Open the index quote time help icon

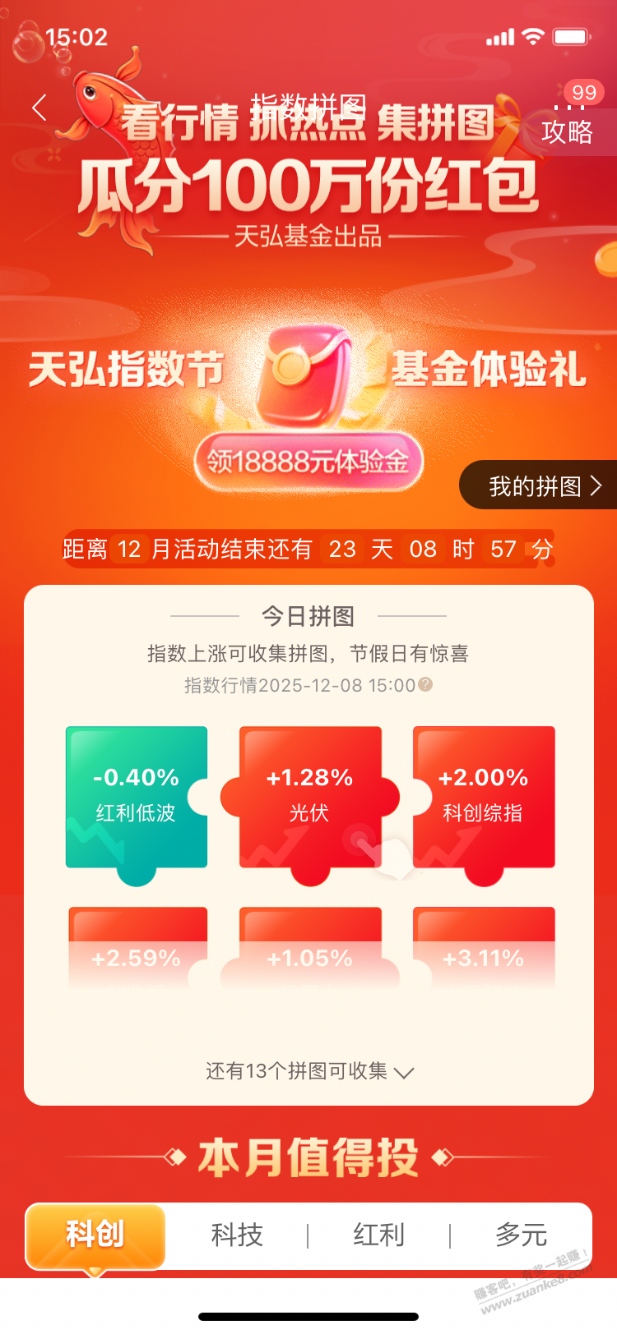[x=425, y=685]
